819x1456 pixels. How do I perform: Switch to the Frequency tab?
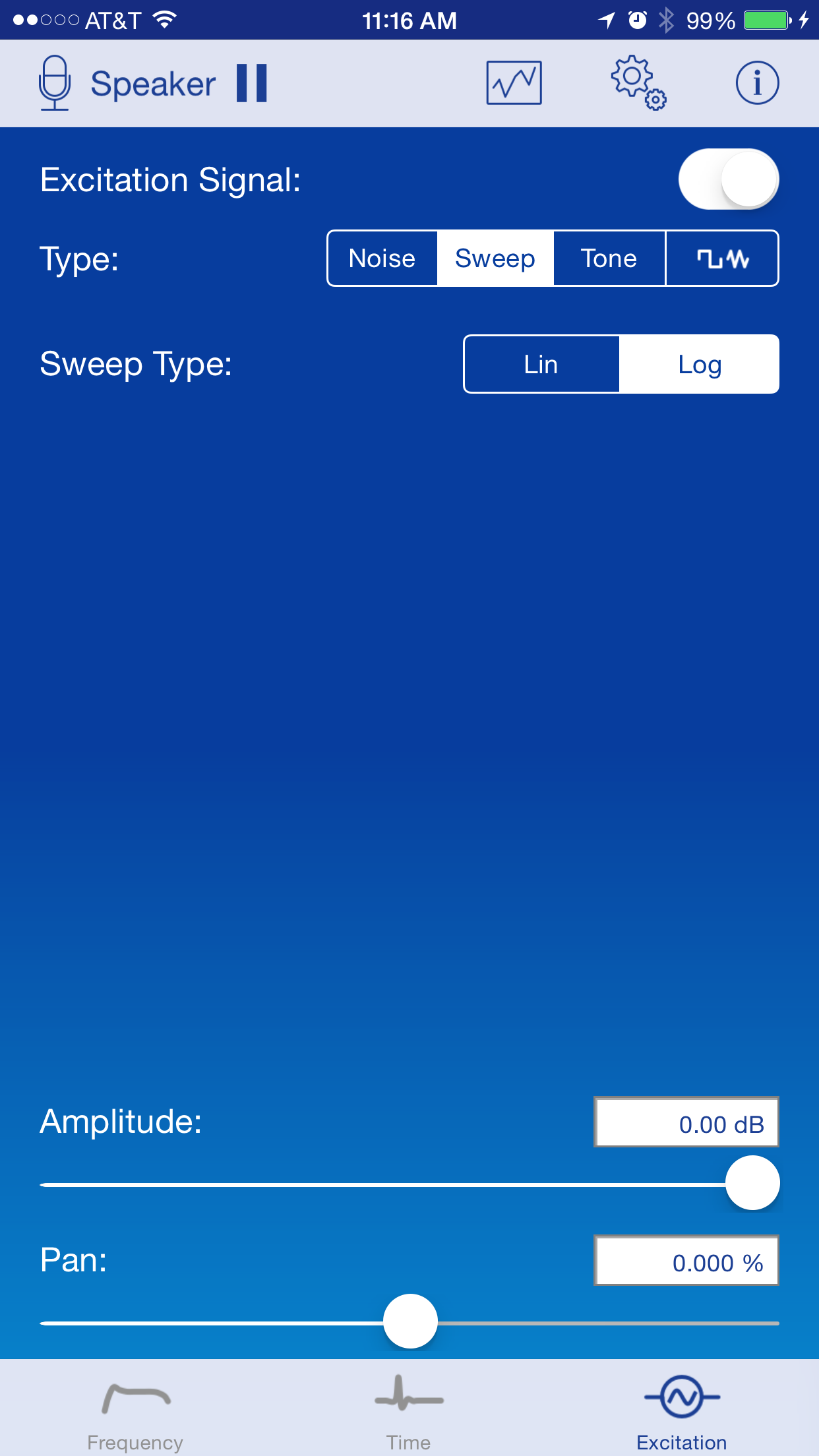pyautogui.click(x=136, y=1411)
